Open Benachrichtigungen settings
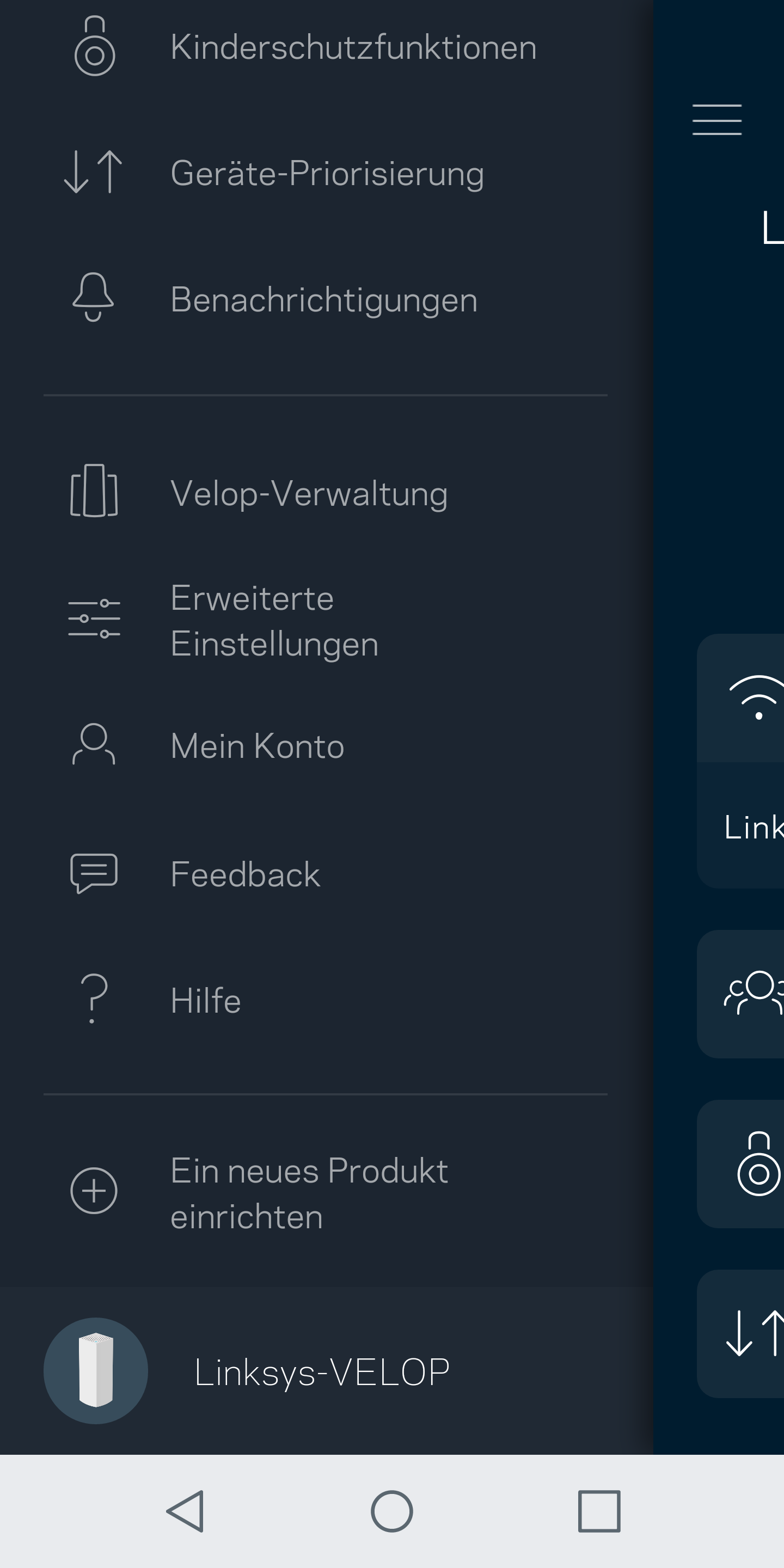The width and height of the screenshot is (784, 1568). [323, 299]
